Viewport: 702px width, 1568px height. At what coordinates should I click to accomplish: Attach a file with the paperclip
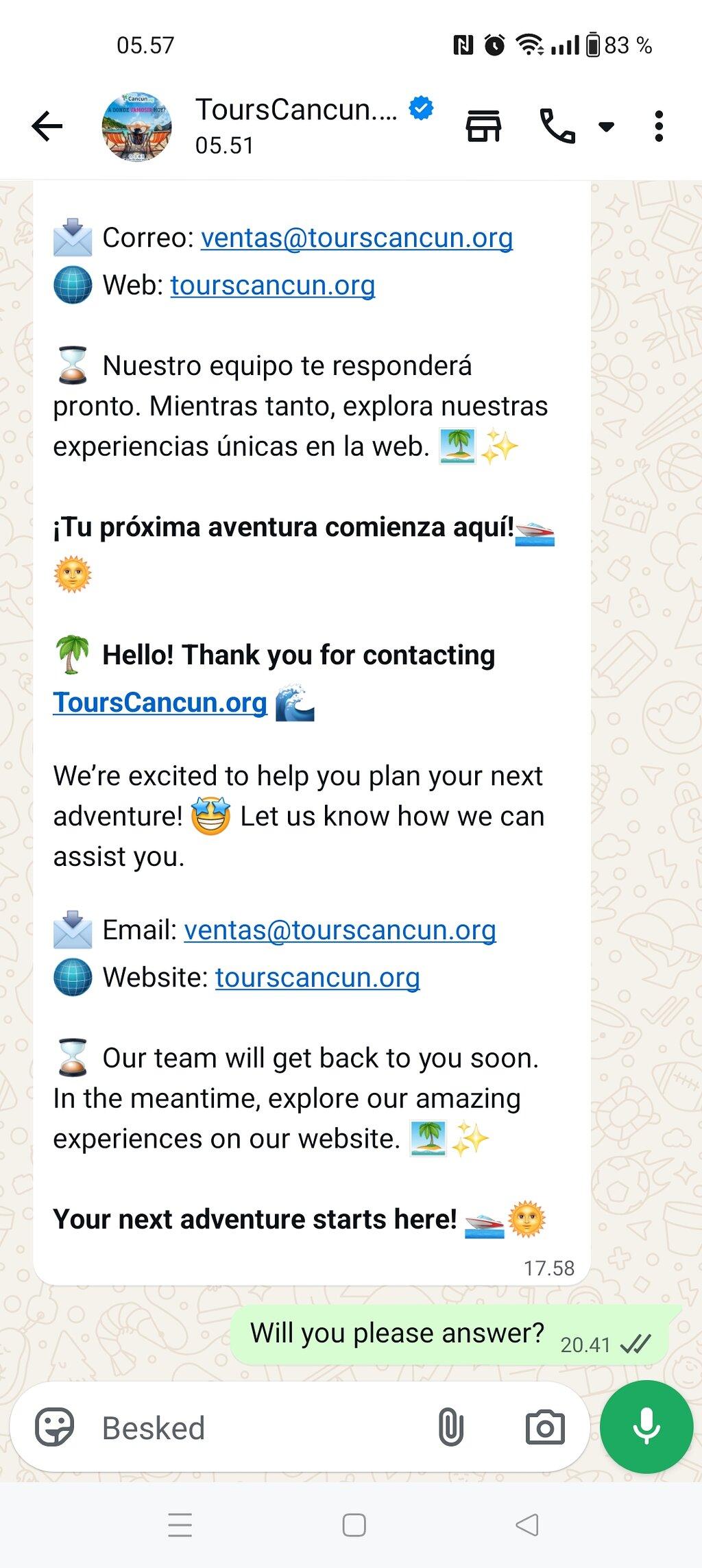(x=450, y=1427)
